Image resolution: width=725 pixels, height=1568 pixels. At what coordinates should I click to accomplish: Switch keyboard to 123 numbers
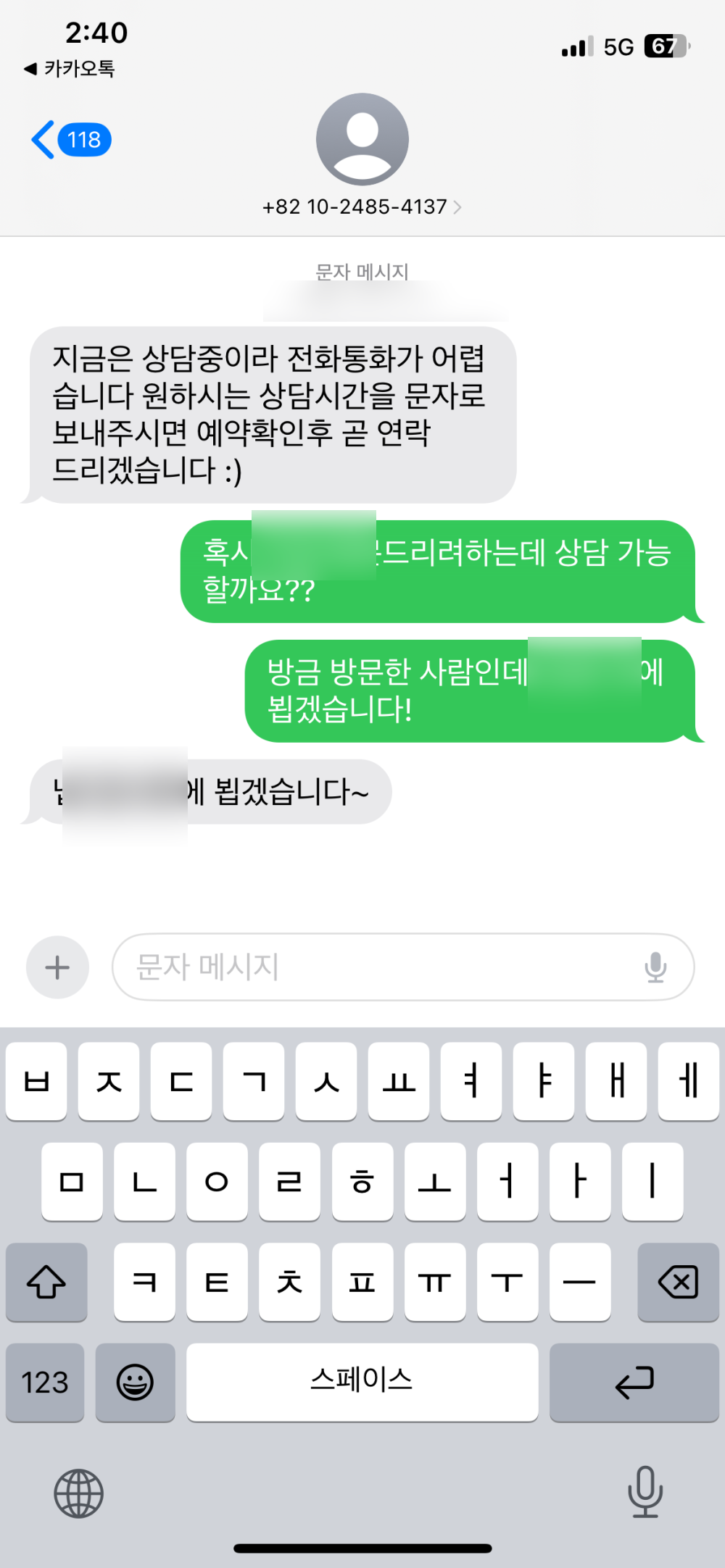click(x=45, y=1382)
